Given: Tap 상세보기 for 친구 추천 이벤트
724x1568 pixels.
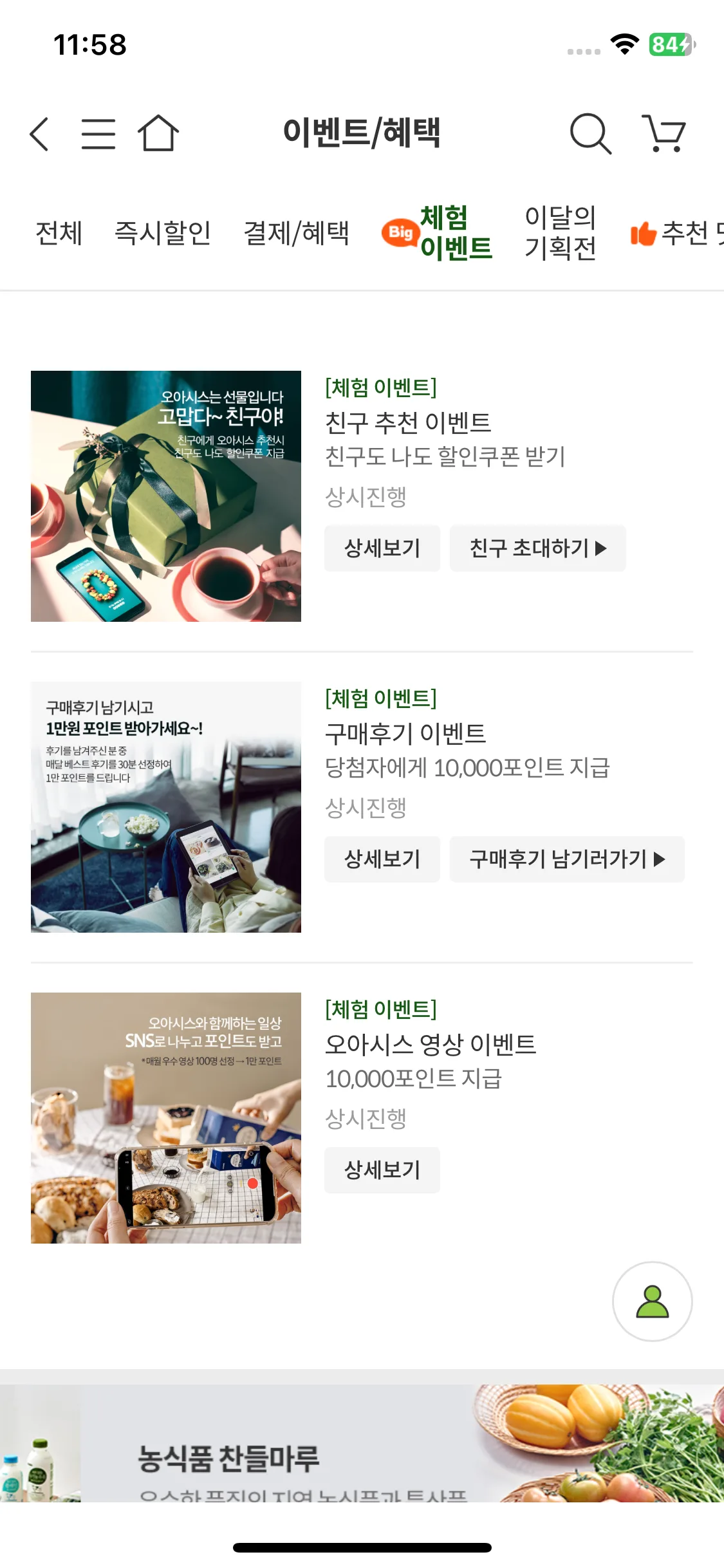Looking at the screenshot, I should pos(382,548).
